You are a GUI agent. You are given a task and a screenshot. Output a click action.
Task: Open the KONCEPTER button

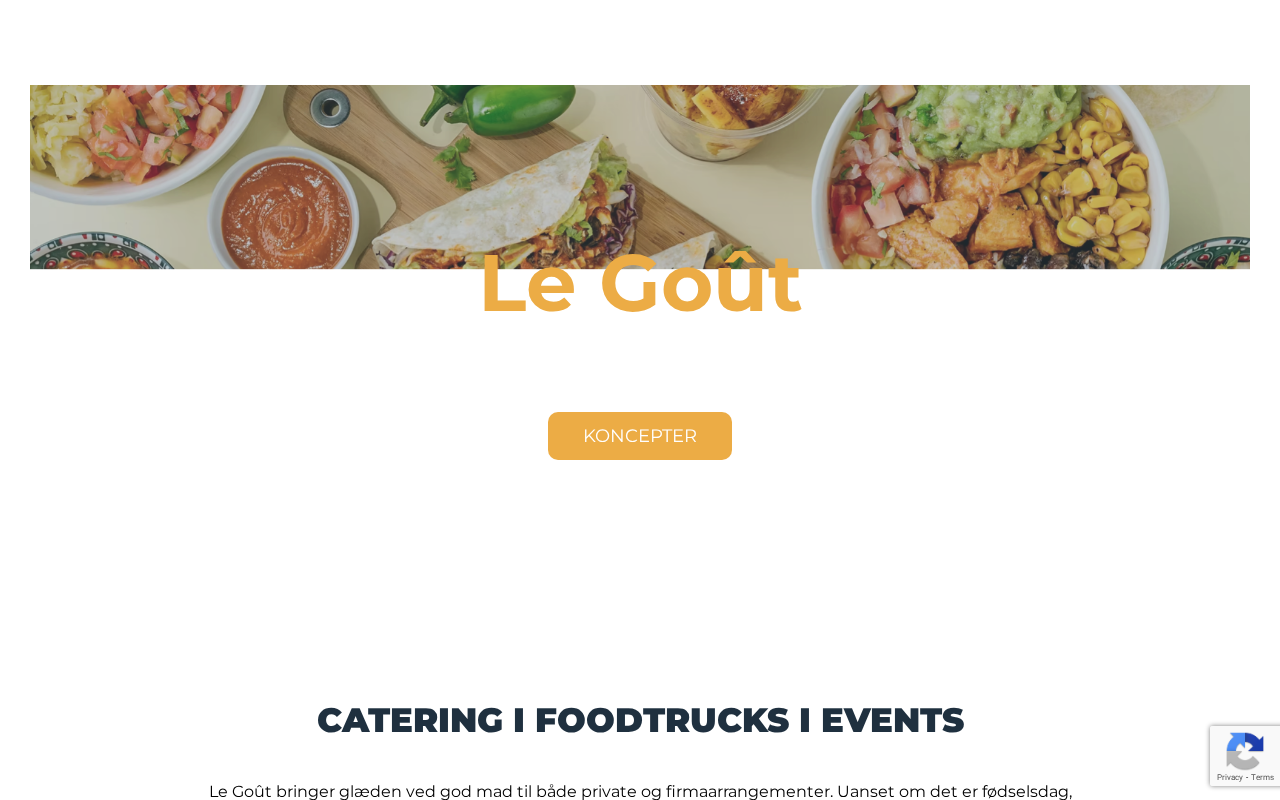coord(640,436)
